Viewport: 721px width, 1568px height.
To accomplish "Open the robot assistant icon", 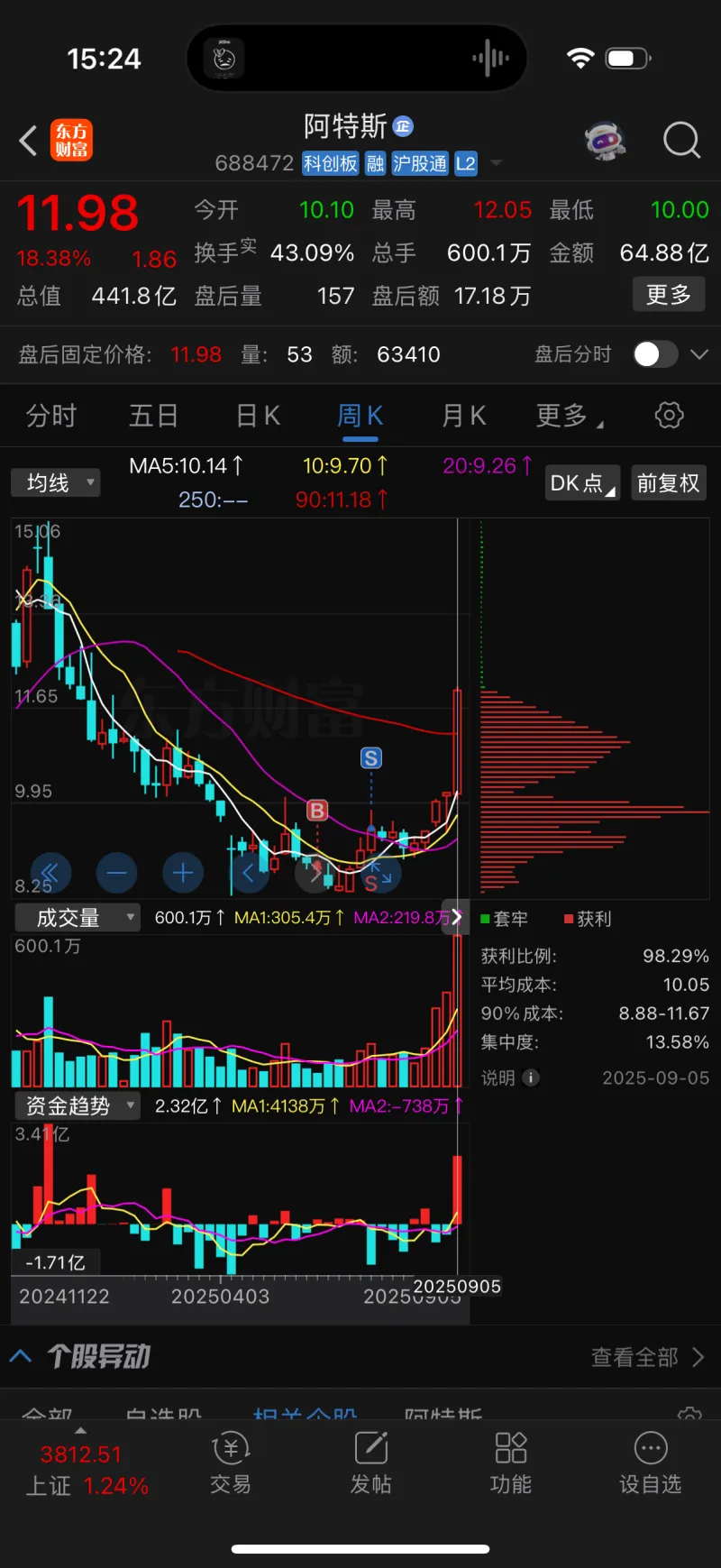I will click(605, 141).
